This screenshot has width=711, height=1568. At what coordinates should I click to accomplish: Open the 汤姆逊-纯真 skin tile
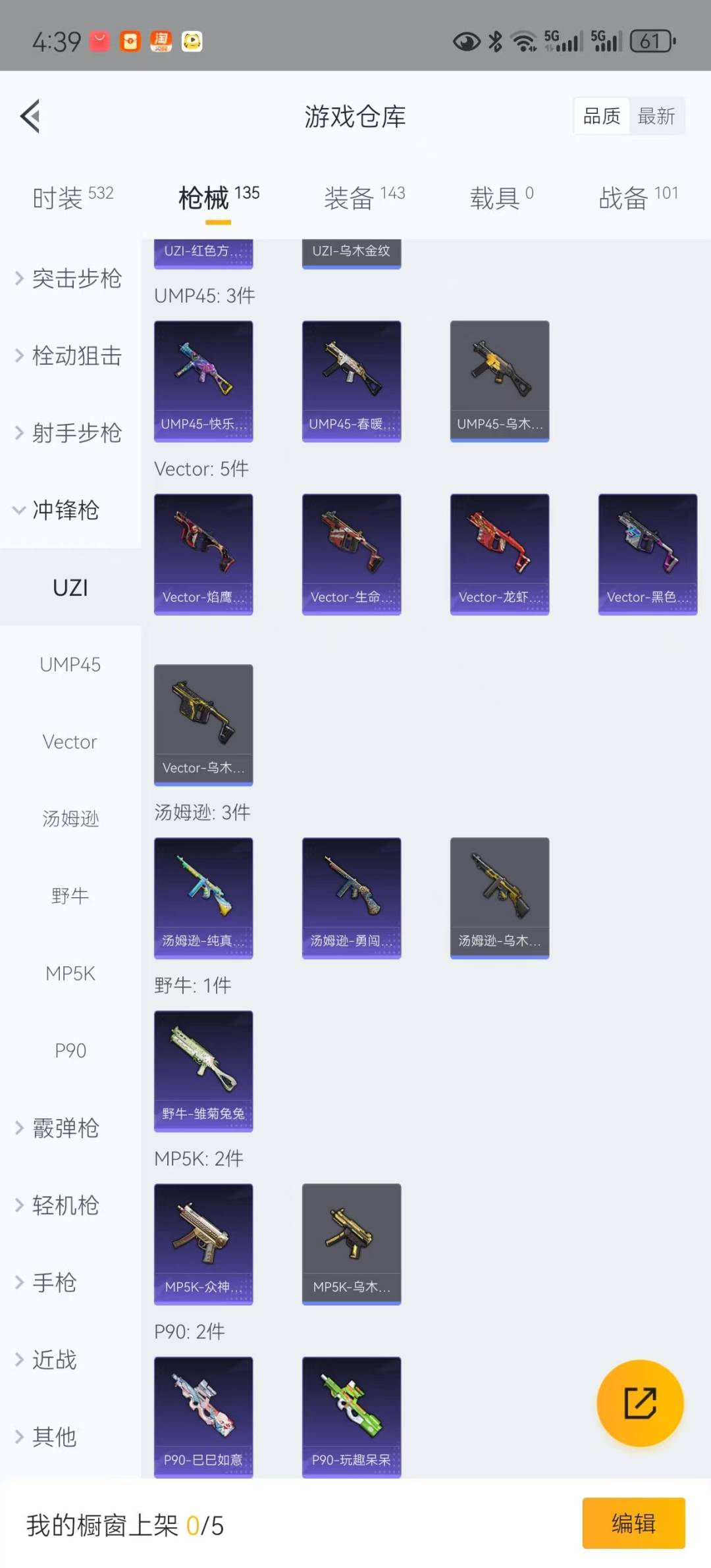pyautogui.click(x=203, y=897)
